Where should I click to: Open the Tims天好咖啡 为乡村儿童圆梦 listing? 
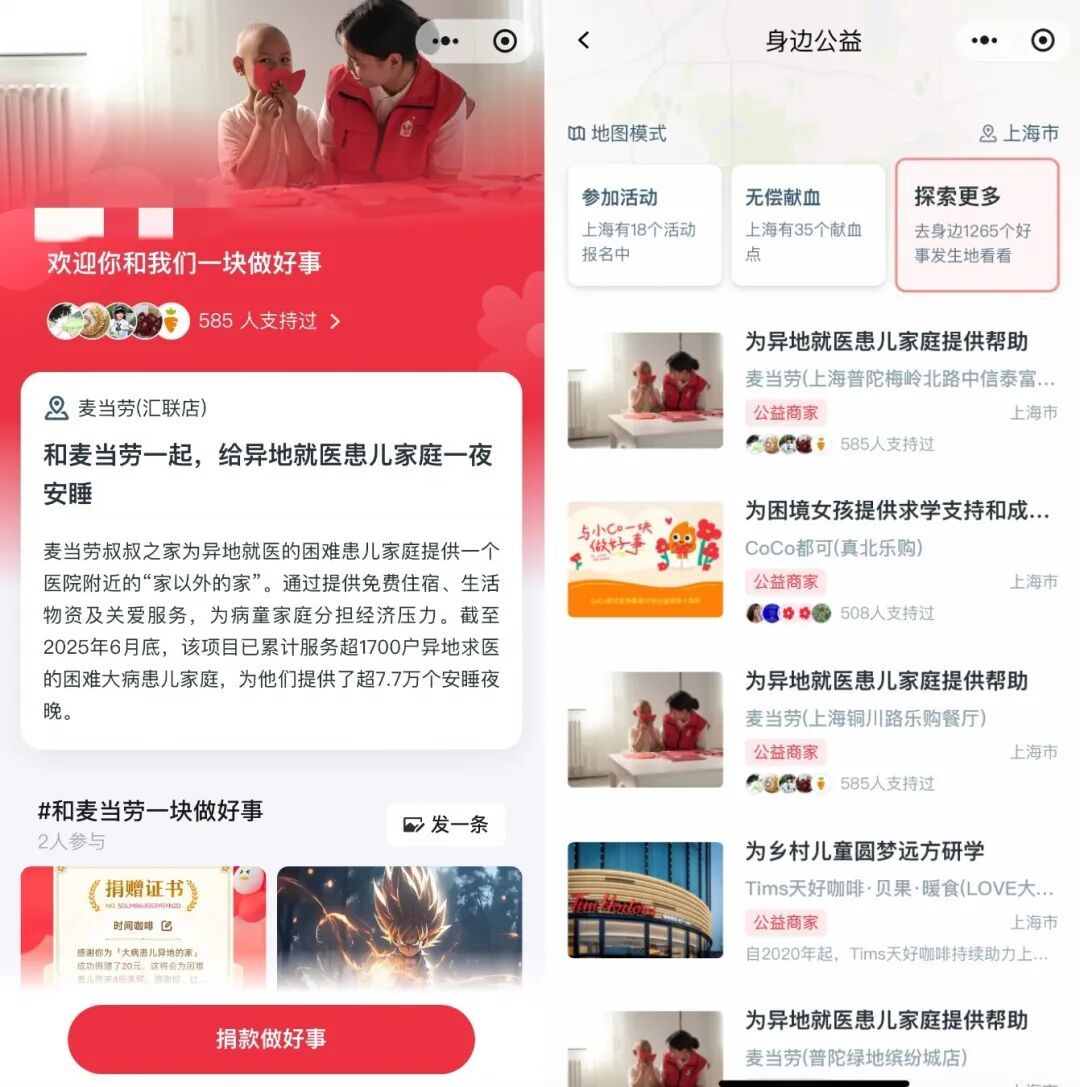(x=885, y=898)
